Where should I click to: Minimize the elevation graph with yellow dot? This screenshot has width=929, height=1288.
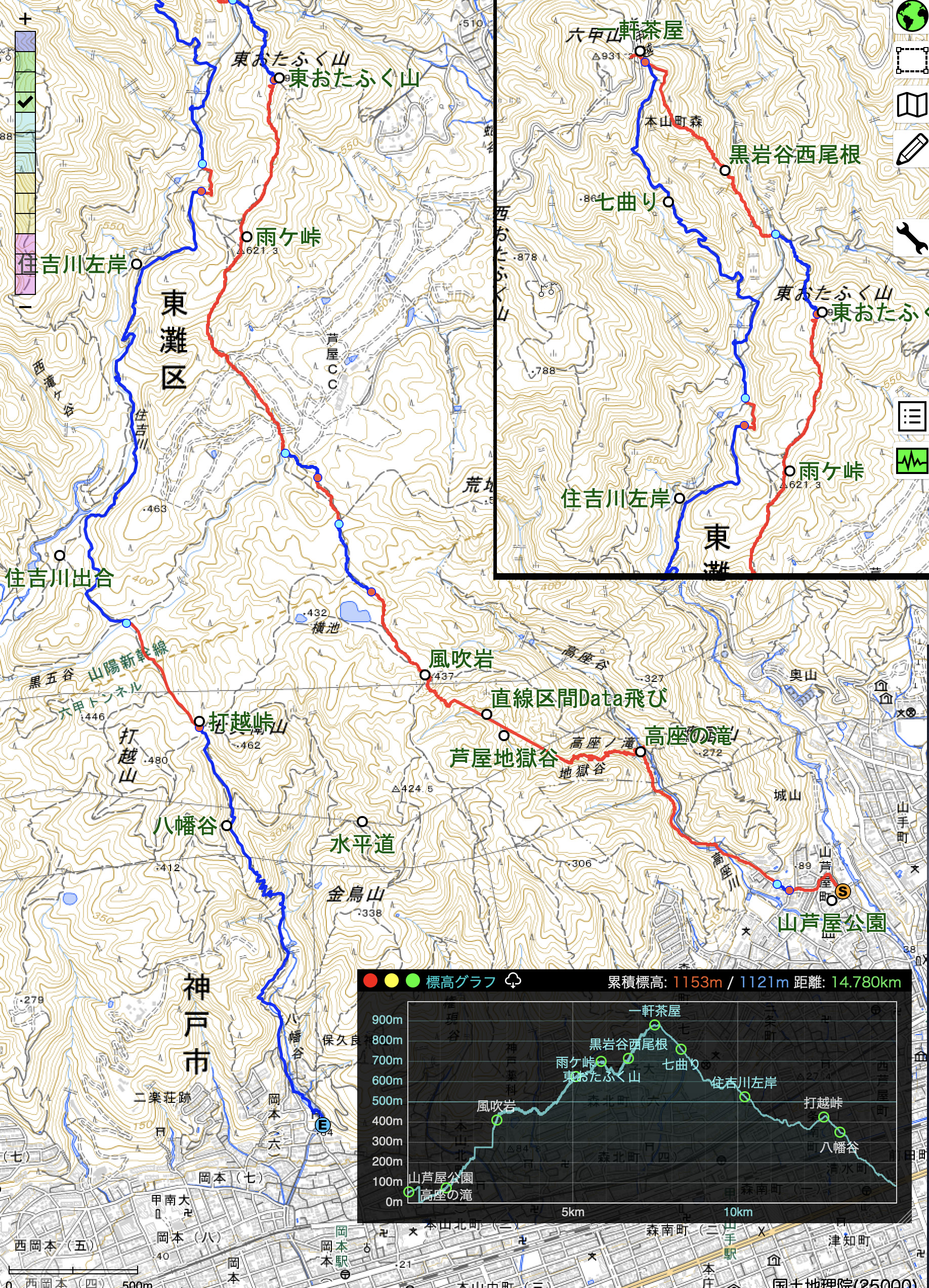coord(391,981)
